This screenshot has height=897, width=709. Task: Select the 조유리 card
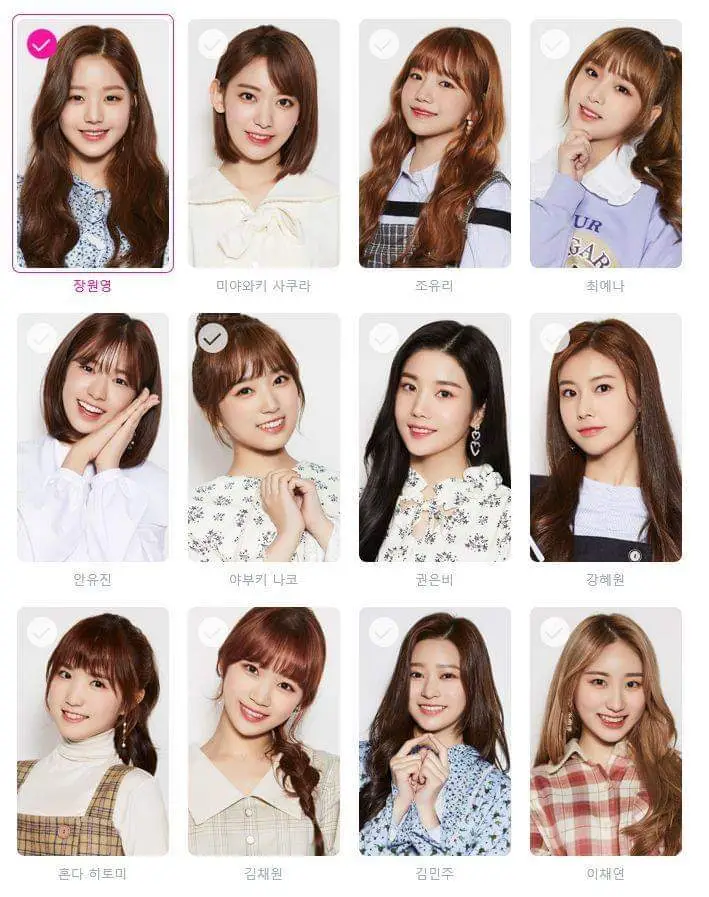pos(435,143)
